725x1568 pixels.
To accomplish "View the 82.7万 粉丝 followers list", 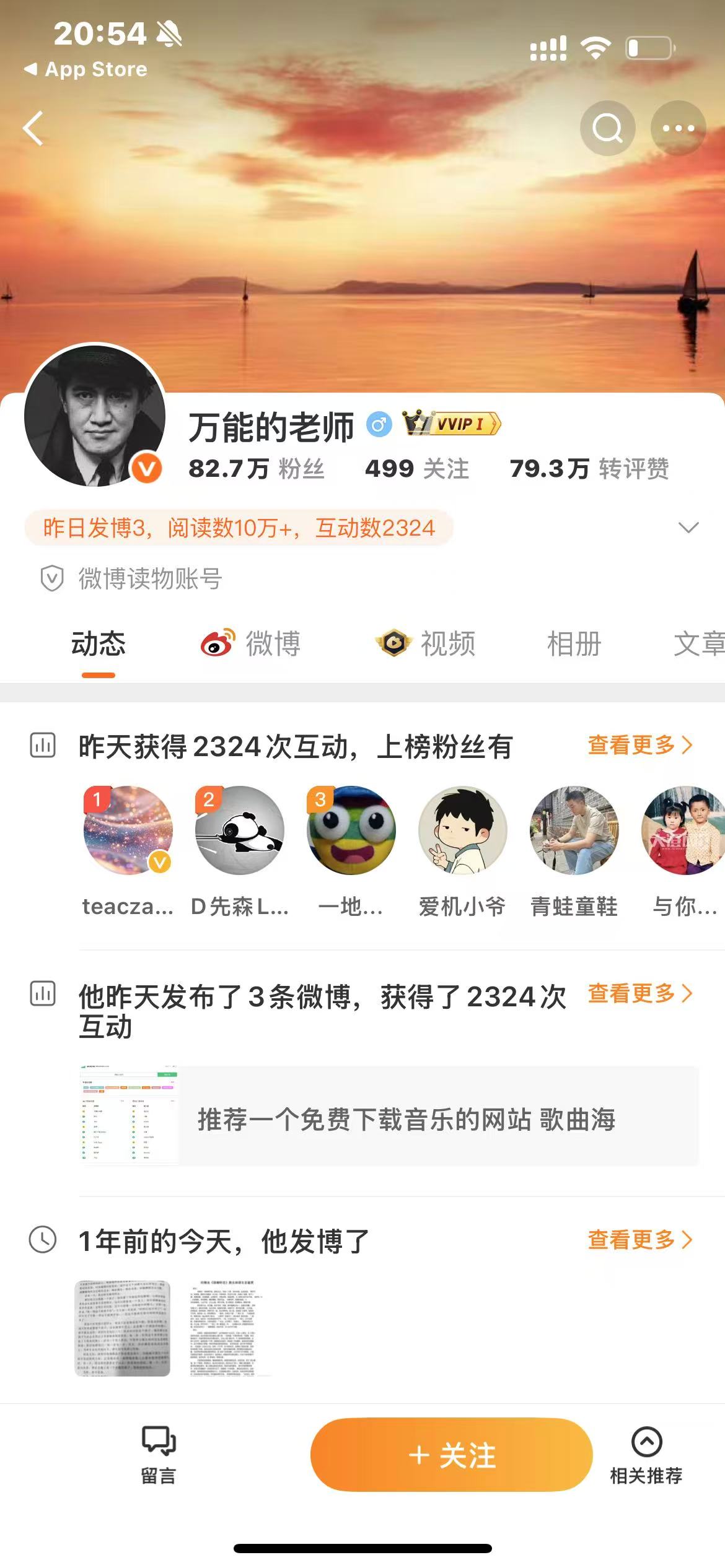I will pyautogui.click(x=257, y=469).
